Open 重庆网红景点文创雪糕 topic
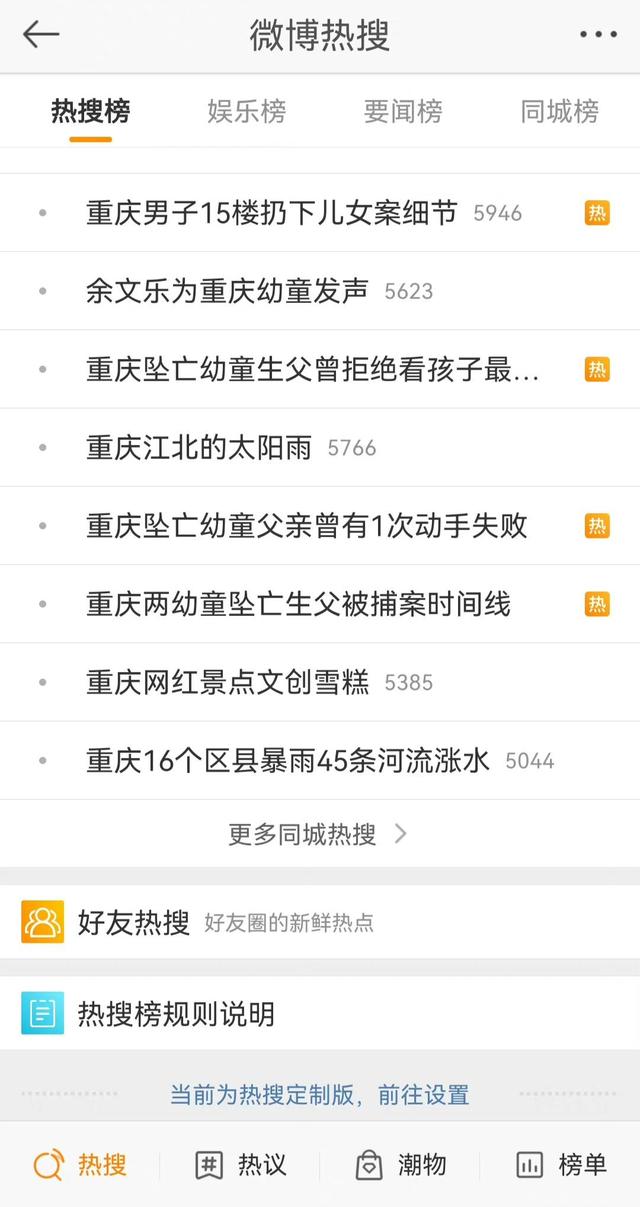 click(x=227, y=682)
